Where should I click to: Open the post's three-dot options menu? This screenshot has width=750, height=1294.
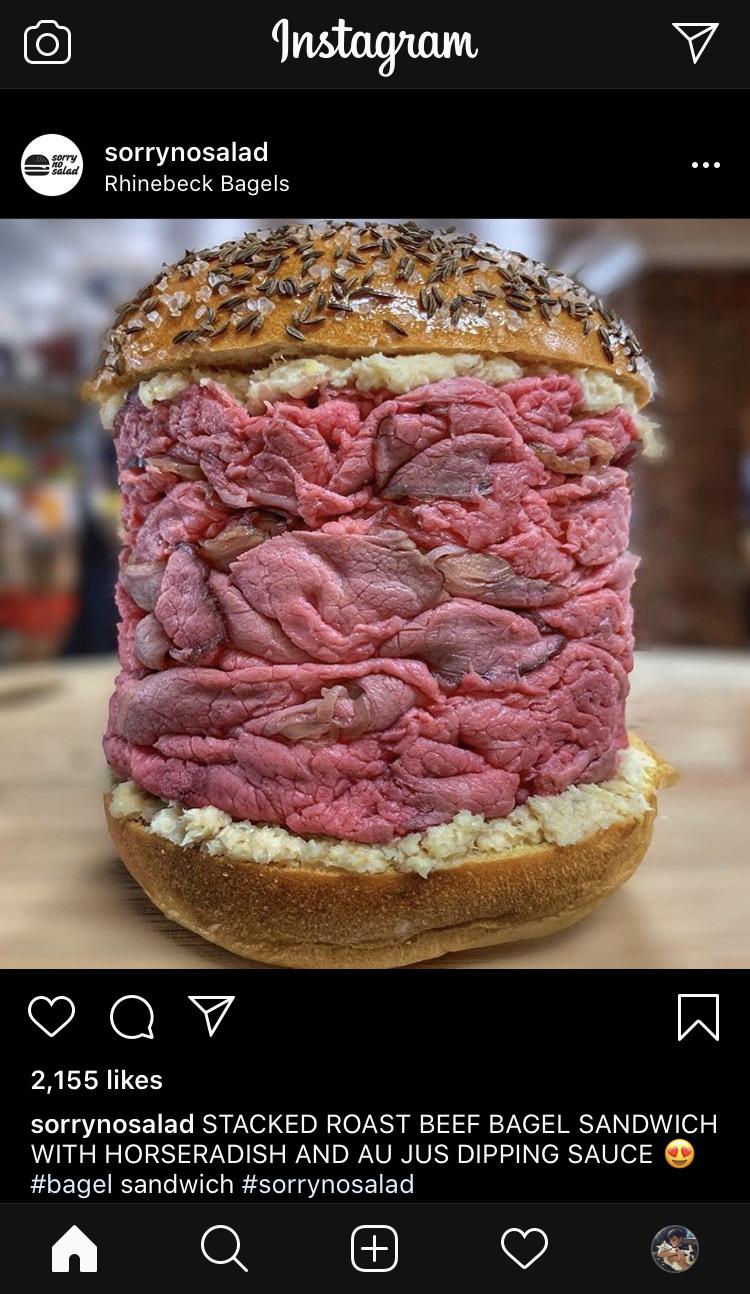point(705,165)
